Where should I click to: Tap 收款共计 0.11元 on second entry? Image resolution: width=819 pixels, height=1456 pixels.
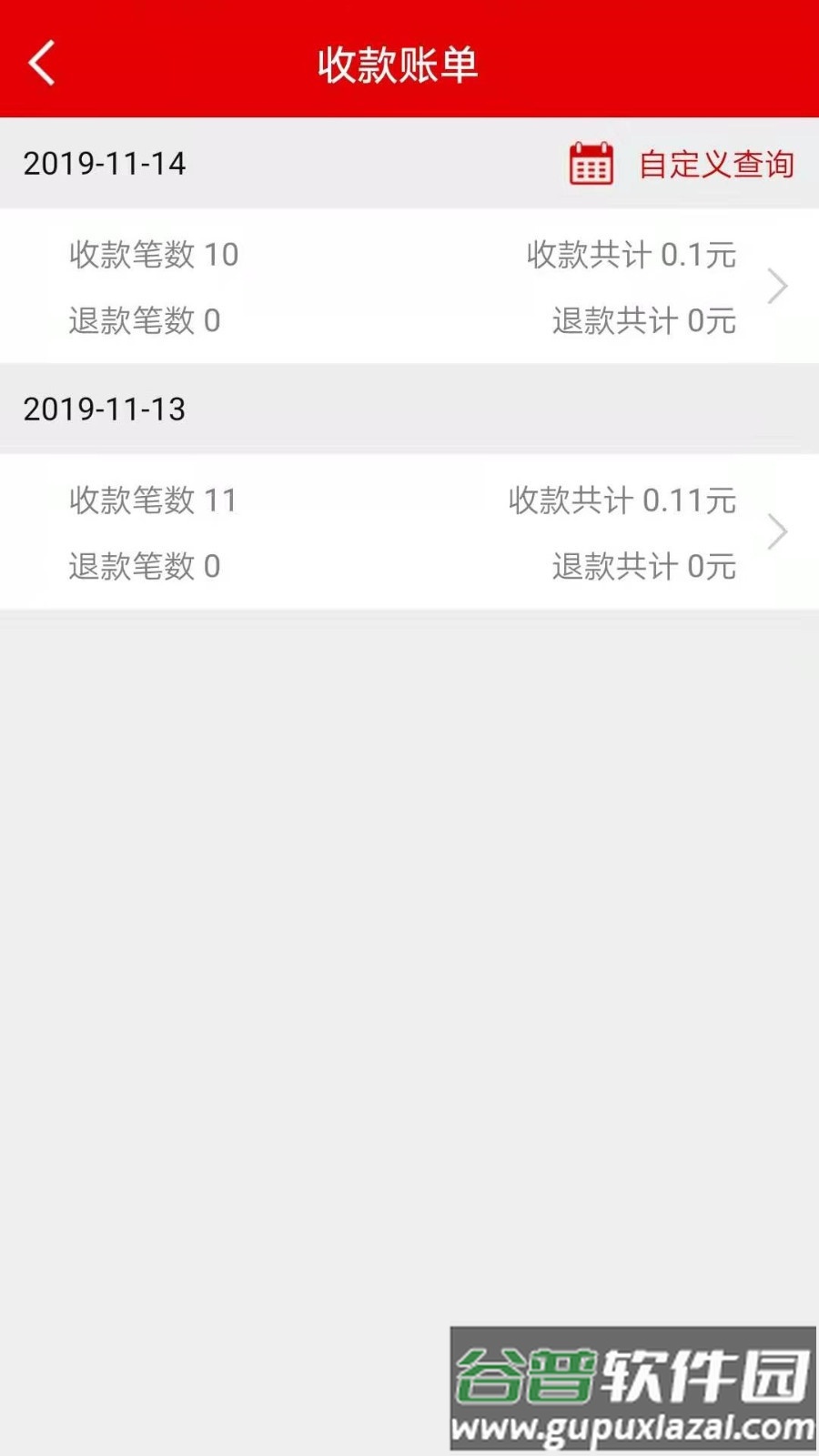(620, 500)
